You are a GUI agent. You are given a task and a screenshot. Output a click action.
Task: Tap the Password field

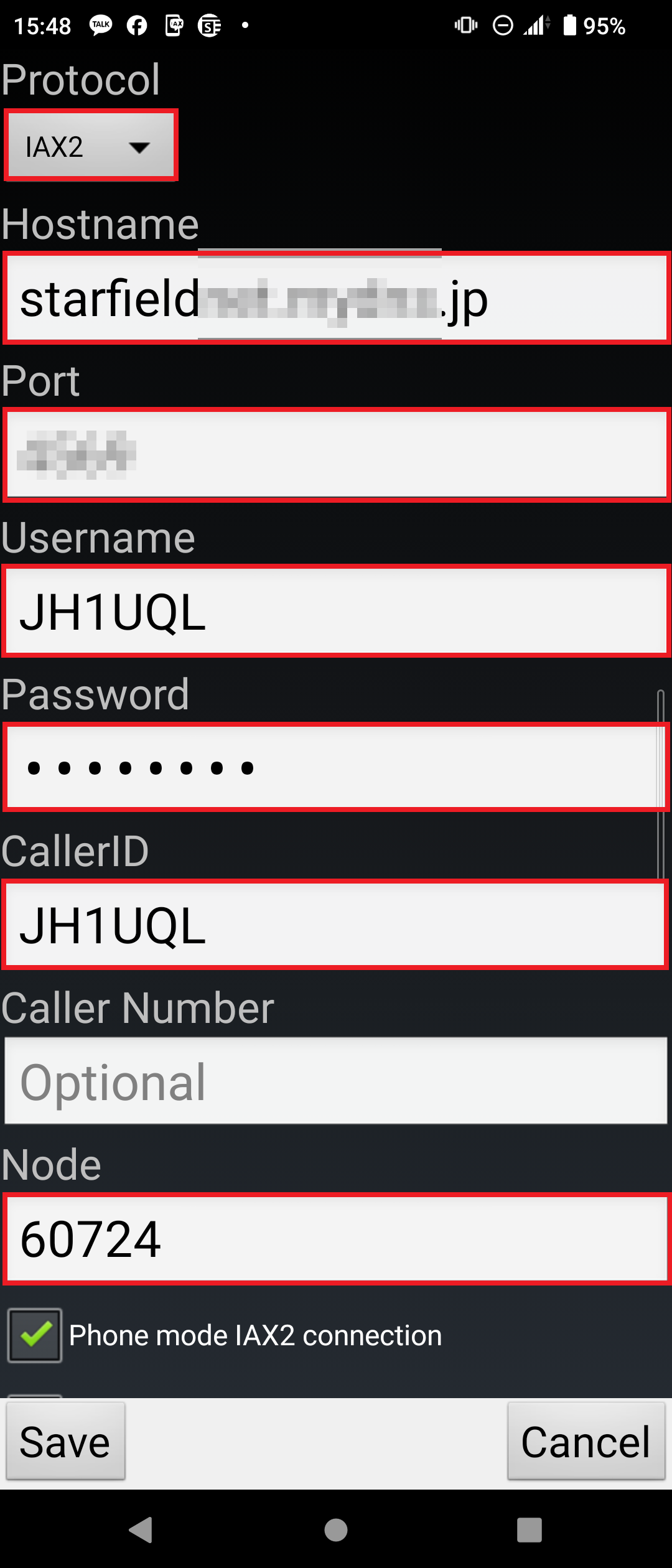pos(336,768)
